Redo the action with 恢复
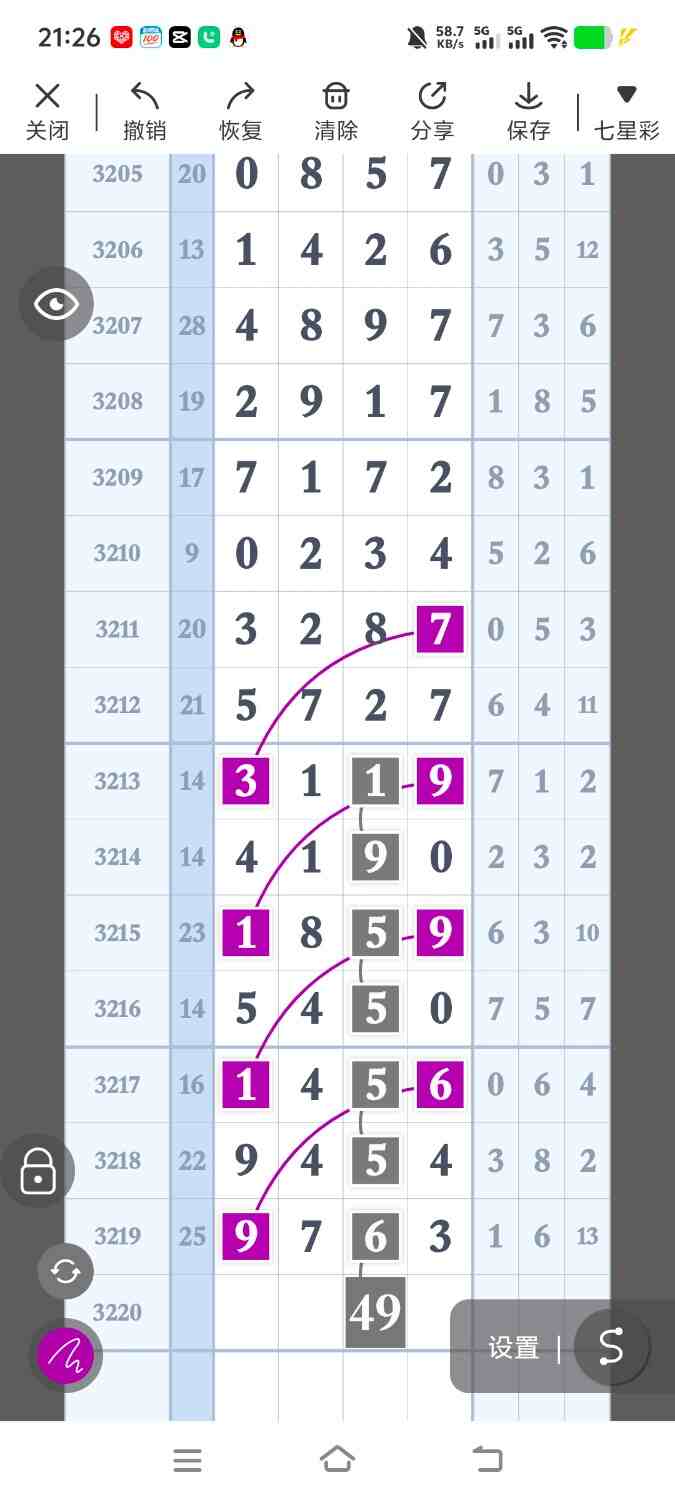This screenshot has height=1500, width=675. (240, 111)
